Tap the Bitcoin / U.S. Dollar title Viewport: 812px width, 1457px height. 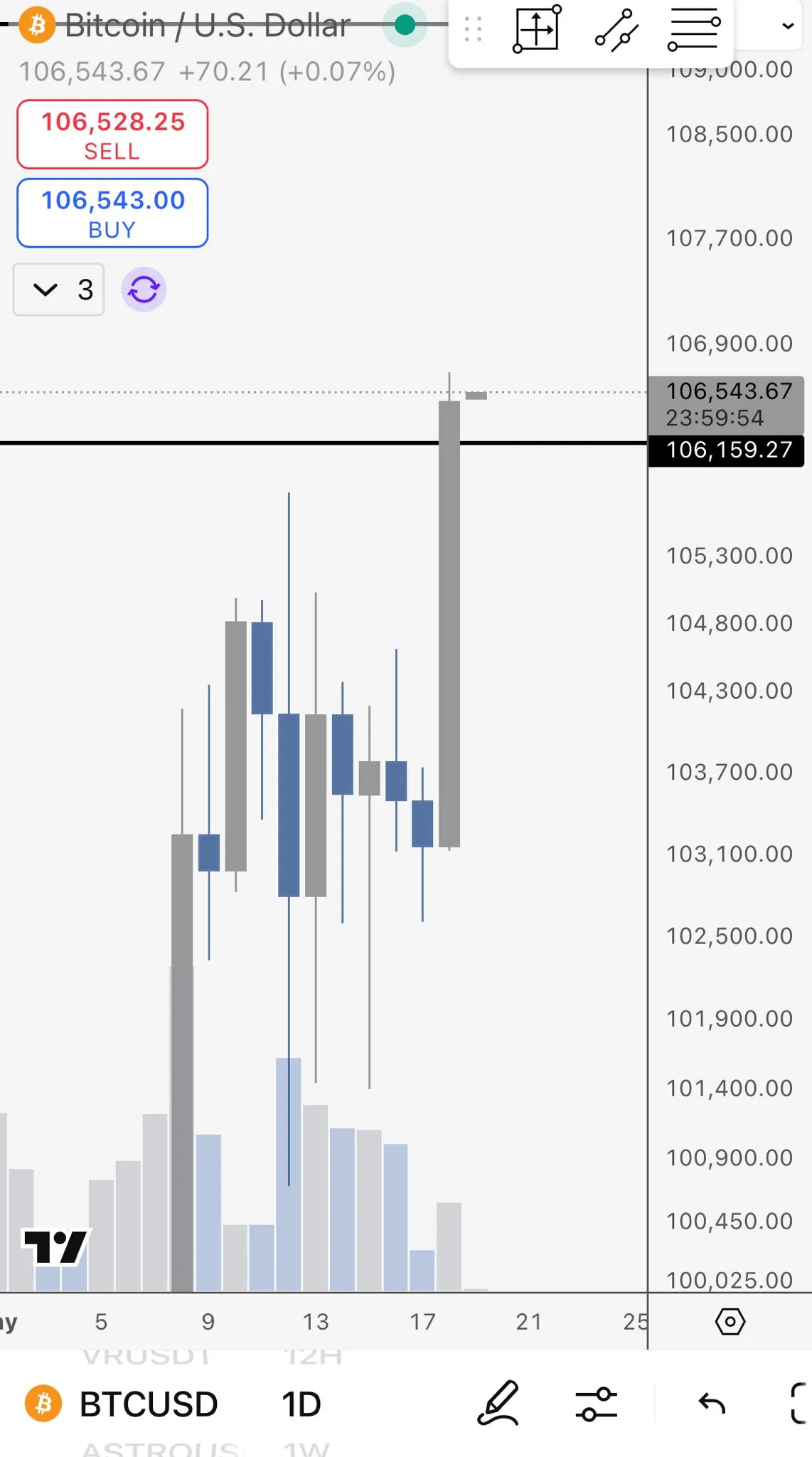pos(207,26)
